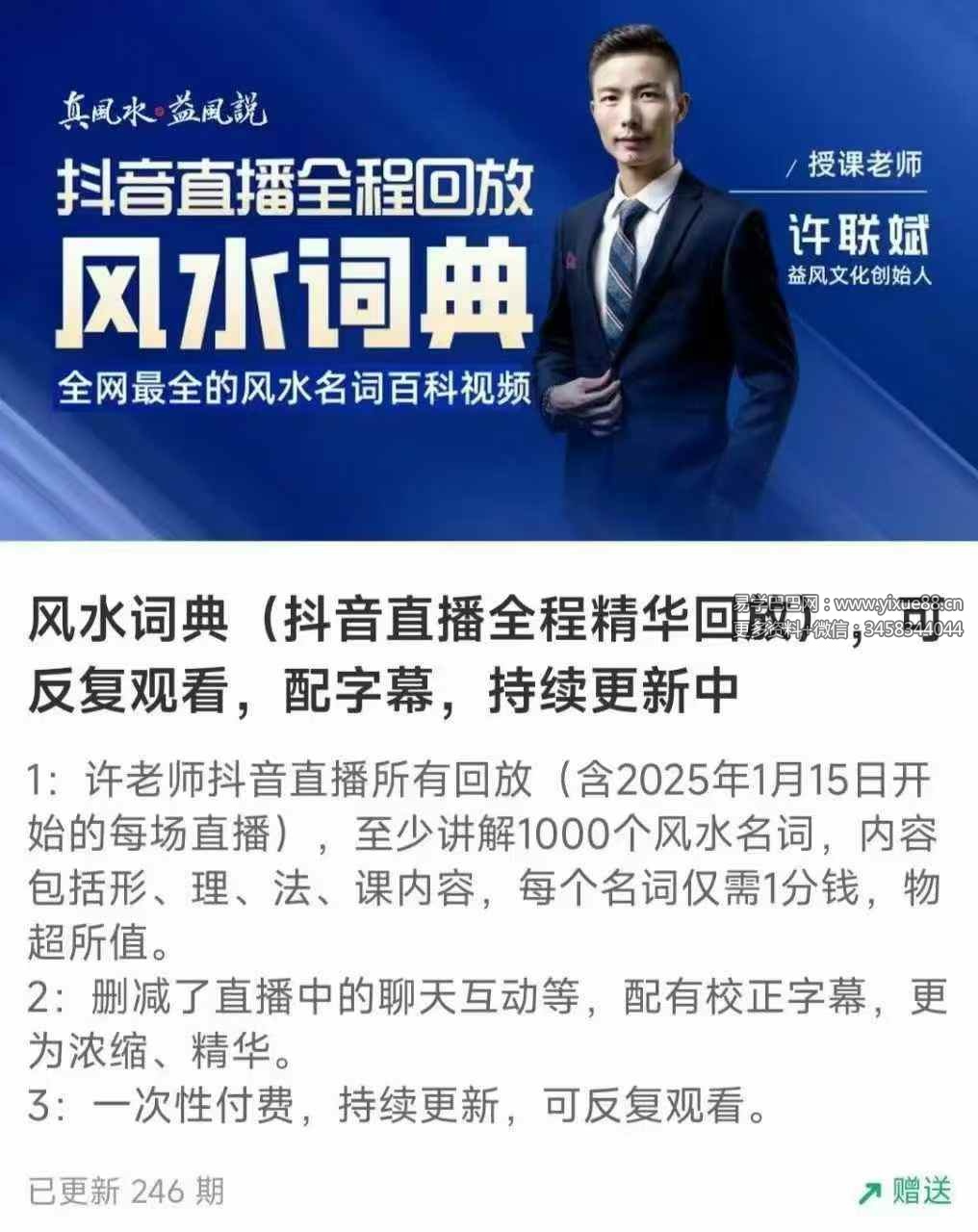
Task: Open the episode list via 已更新 246 期
Action: coord(125,1190)
